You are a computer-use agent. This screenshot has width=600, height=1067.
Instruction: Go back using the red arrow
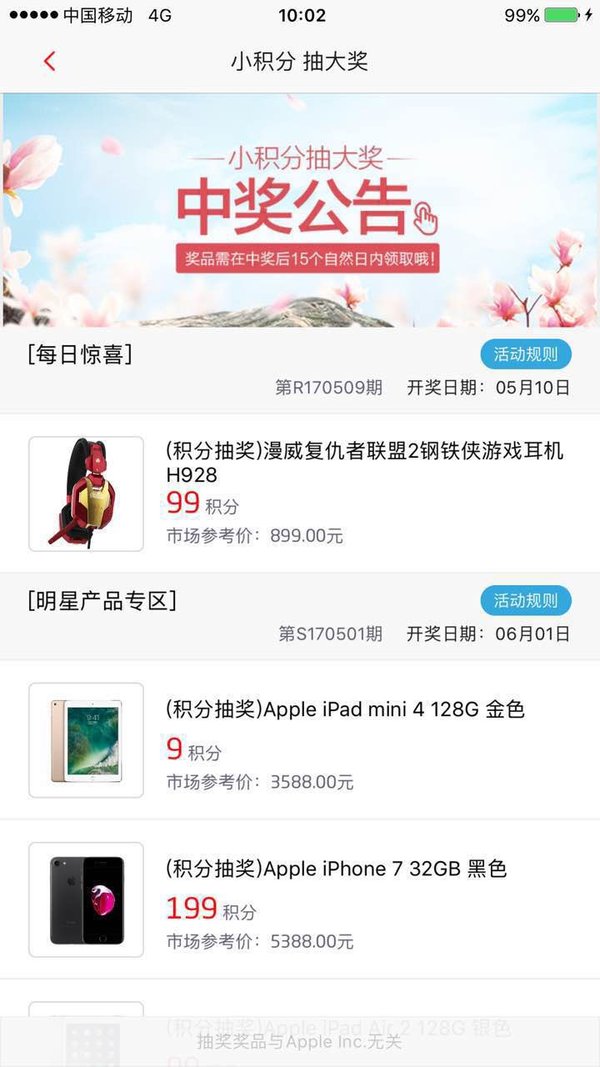click(x=49, y=61)
